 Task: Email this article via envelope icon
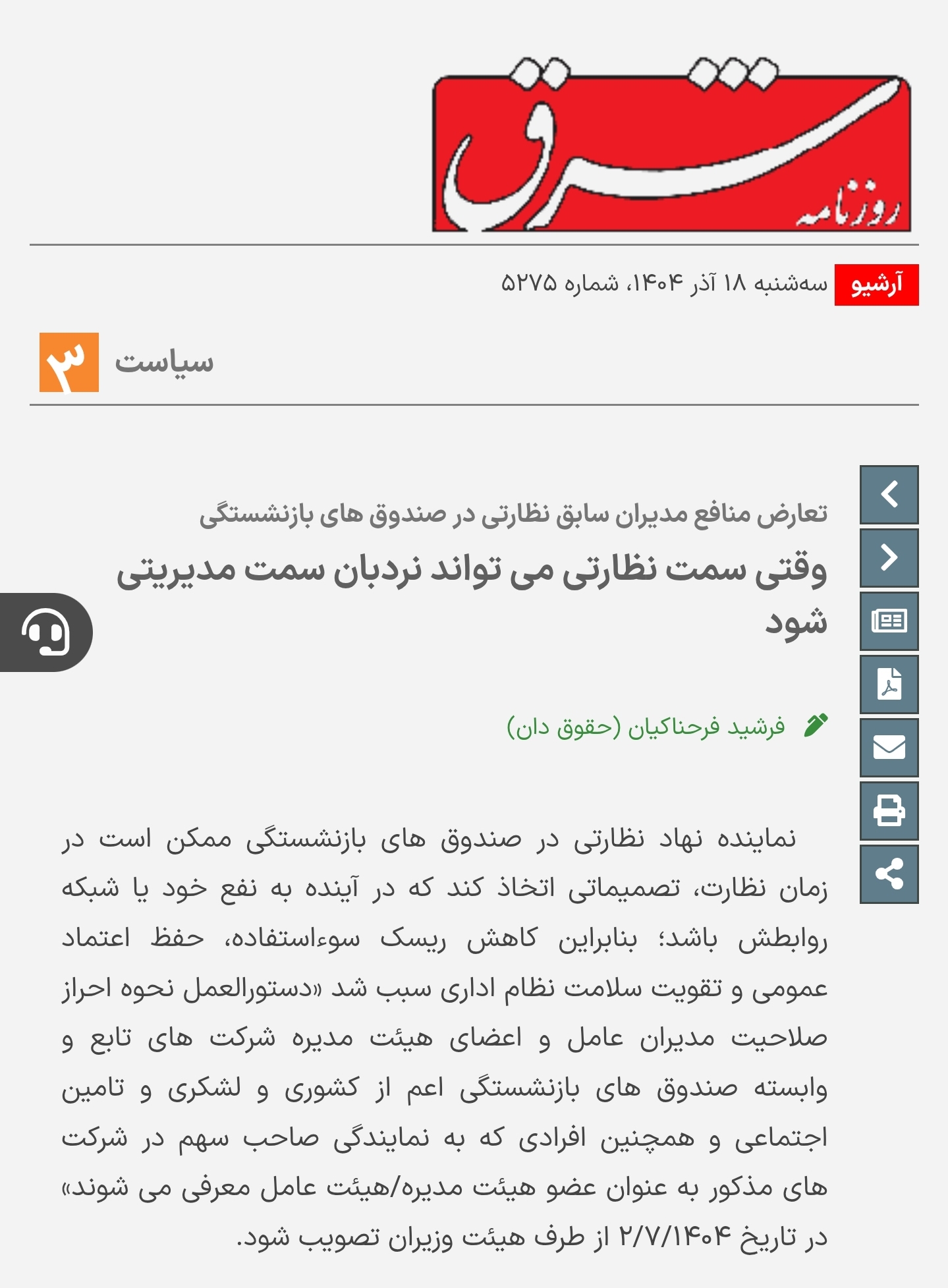pos(889,747)
